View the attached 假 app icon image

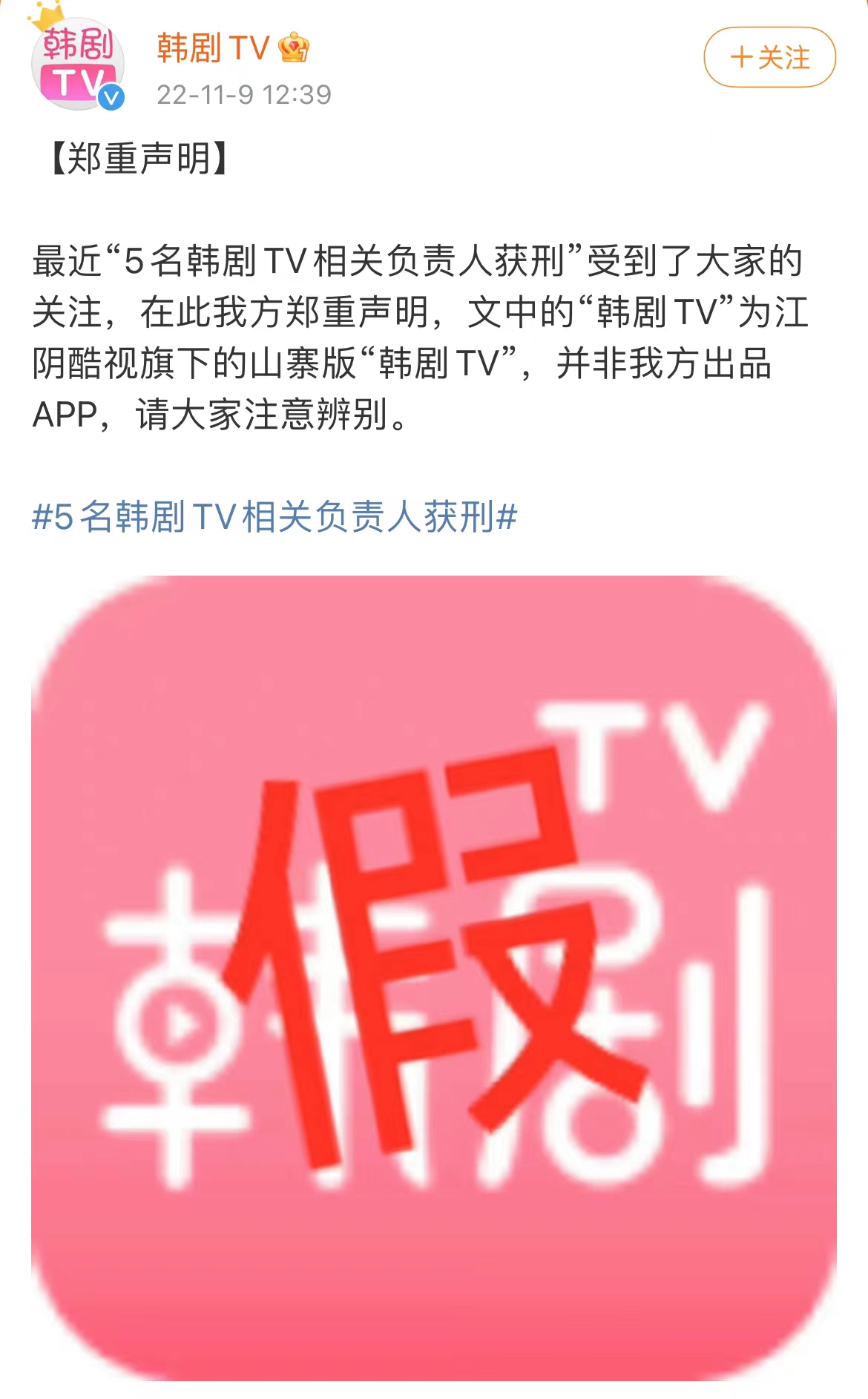click(x=434, y=977)
